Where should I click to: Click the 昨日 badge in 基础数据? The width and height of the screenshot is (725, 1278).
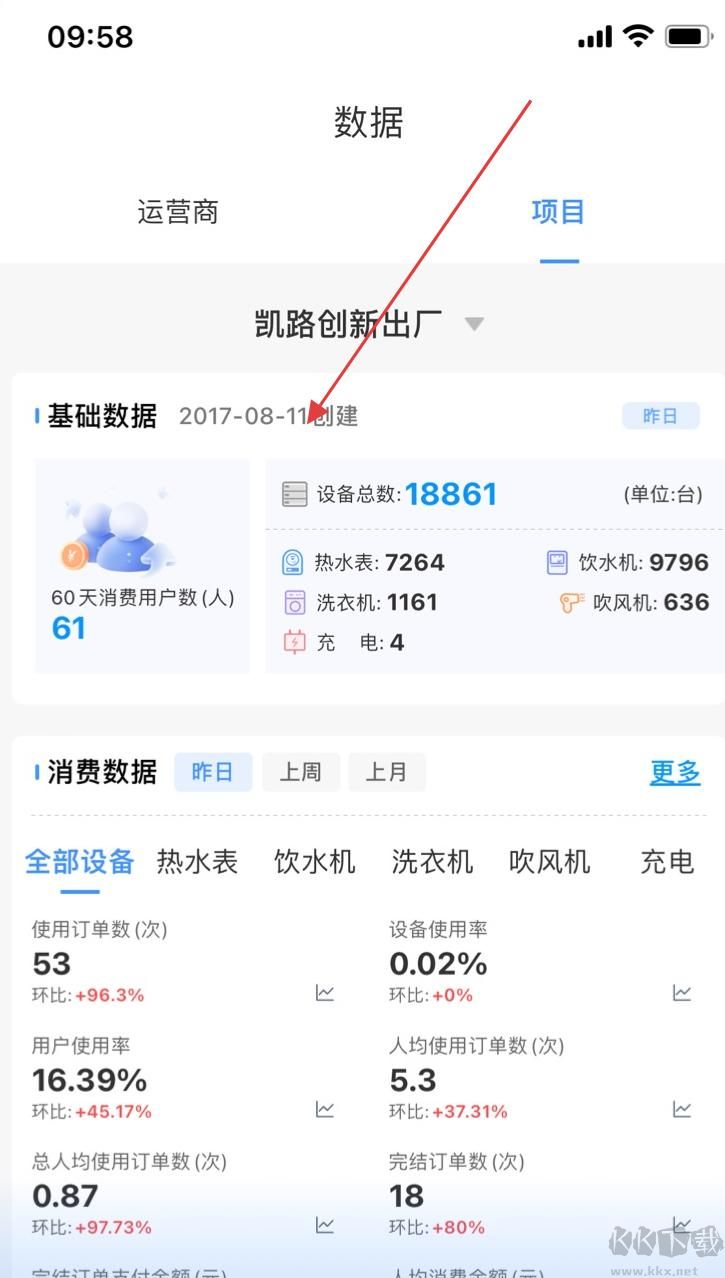(x=661, y=416)
